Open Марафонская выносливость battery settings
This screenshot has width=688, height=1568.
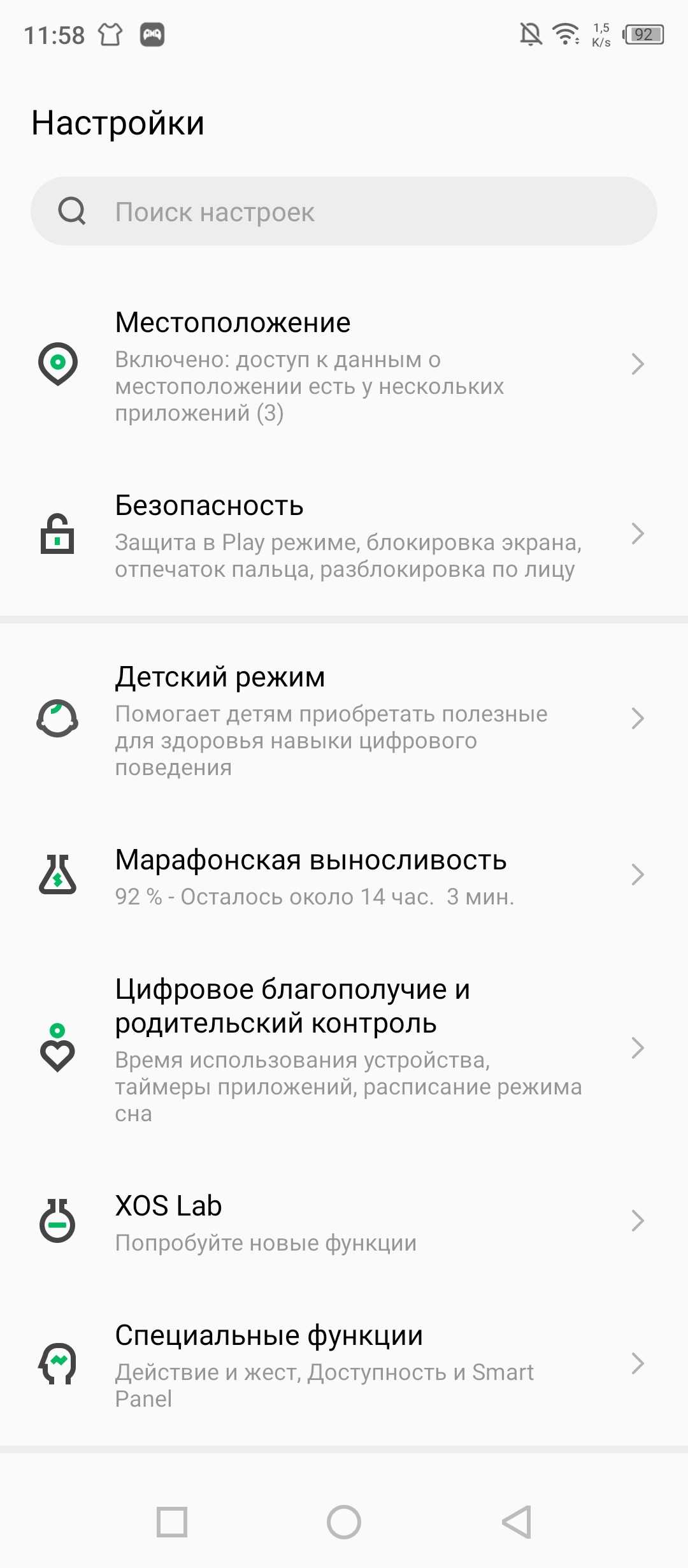344,876
